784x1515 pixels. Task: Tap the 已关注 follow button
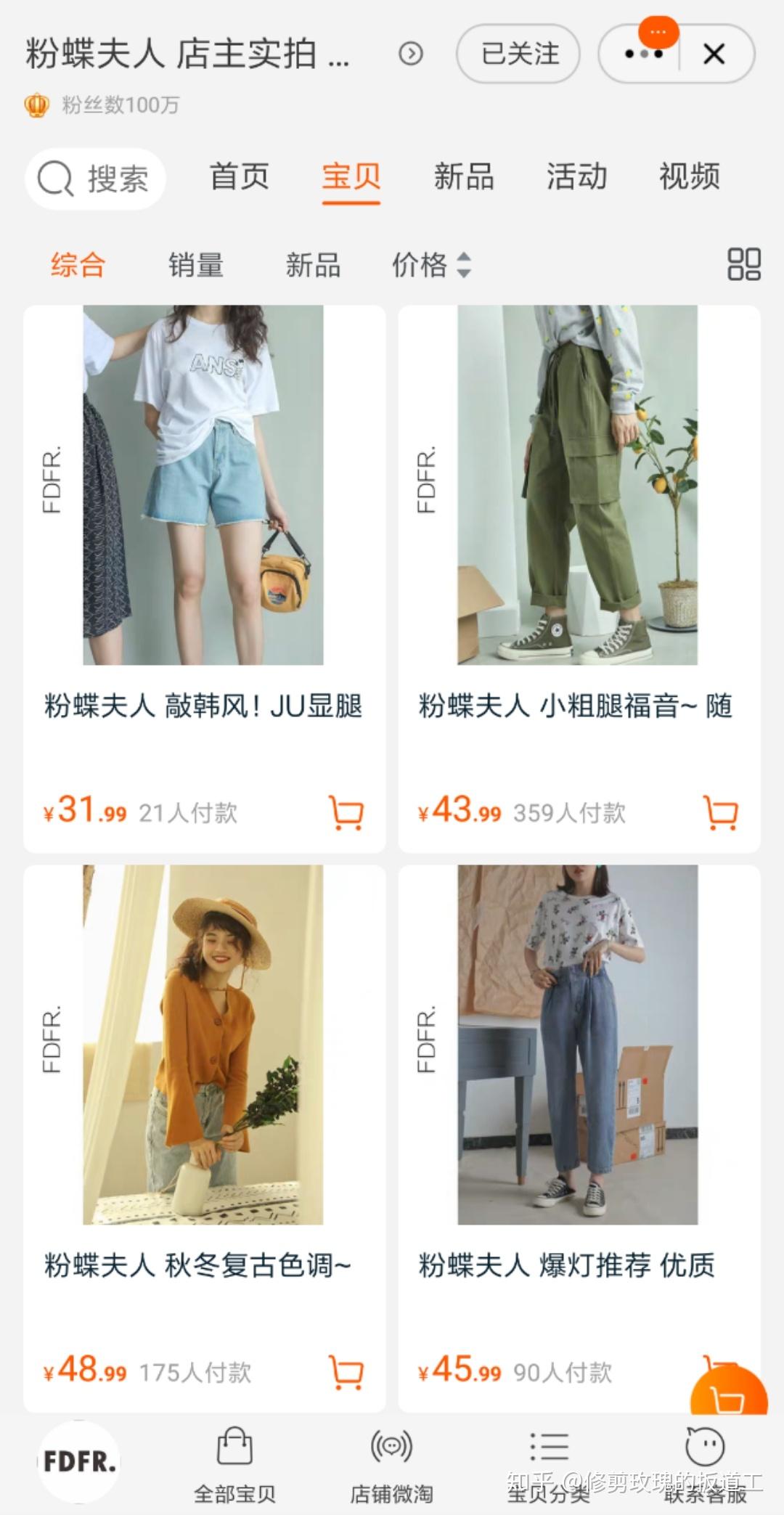(518, 54)
